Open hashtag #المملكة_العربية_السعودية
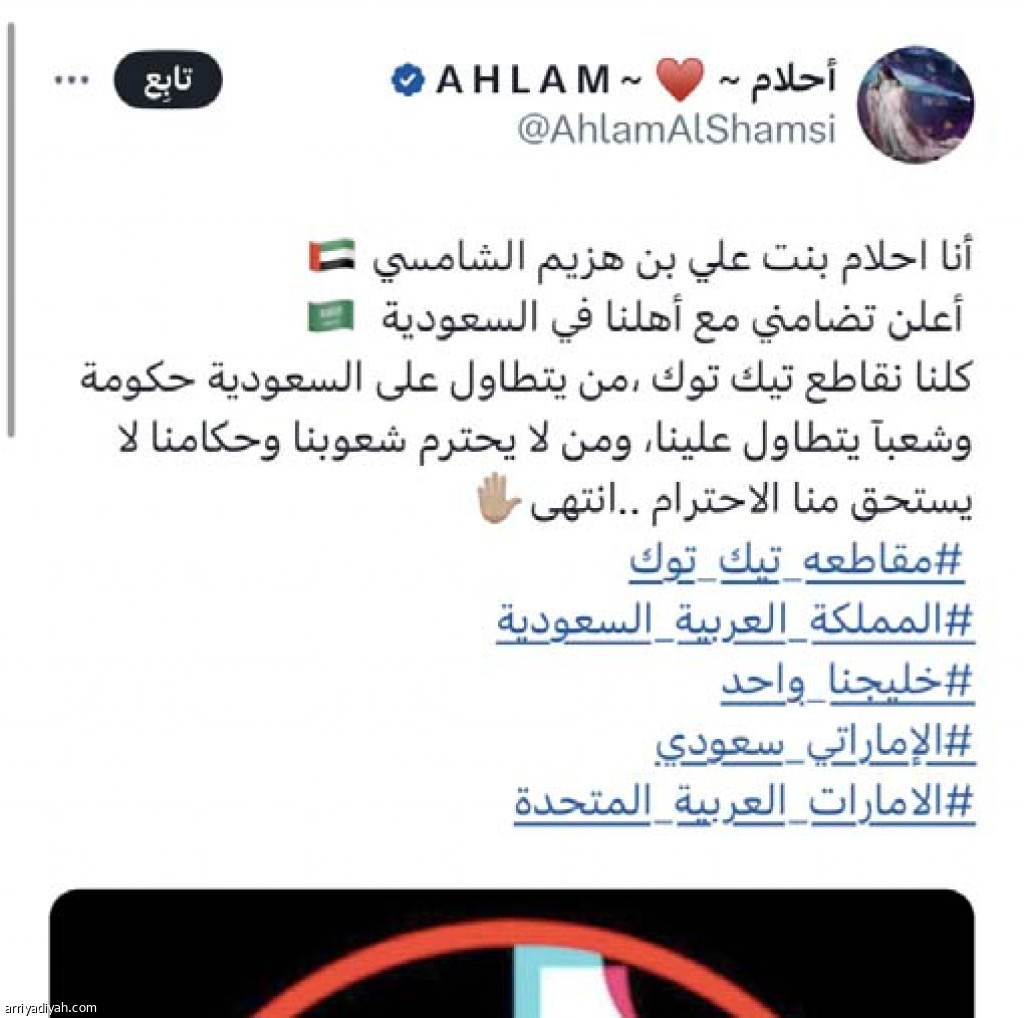The height and width of the screenshot is (1018, 1024). click(x=735, y=623)
